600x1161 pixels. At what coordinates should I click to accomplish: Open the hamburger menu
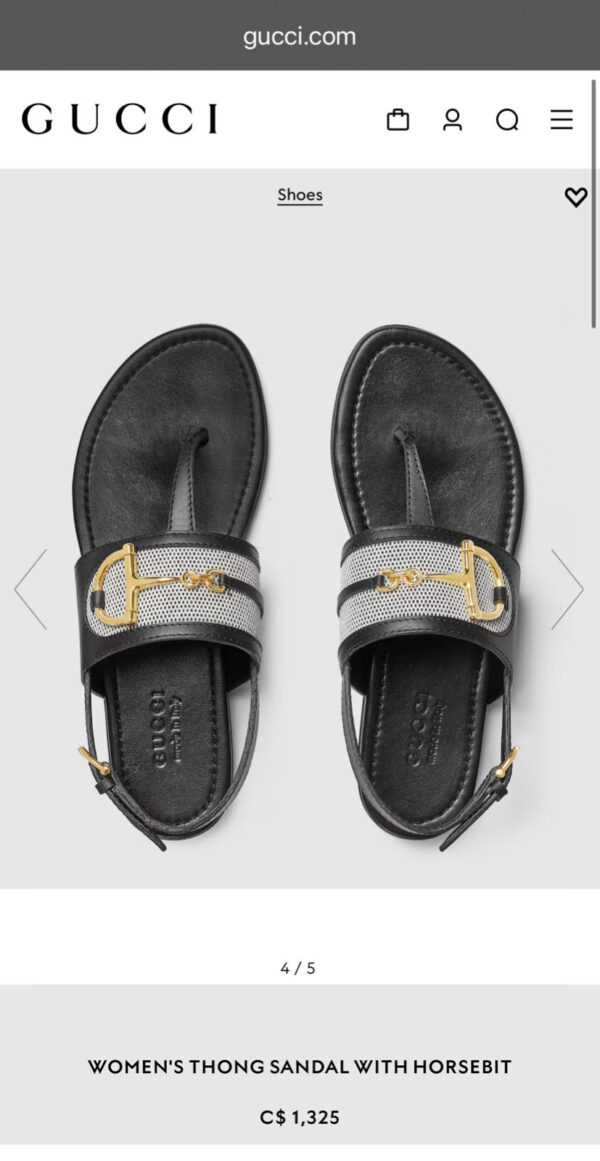point(562,120)
